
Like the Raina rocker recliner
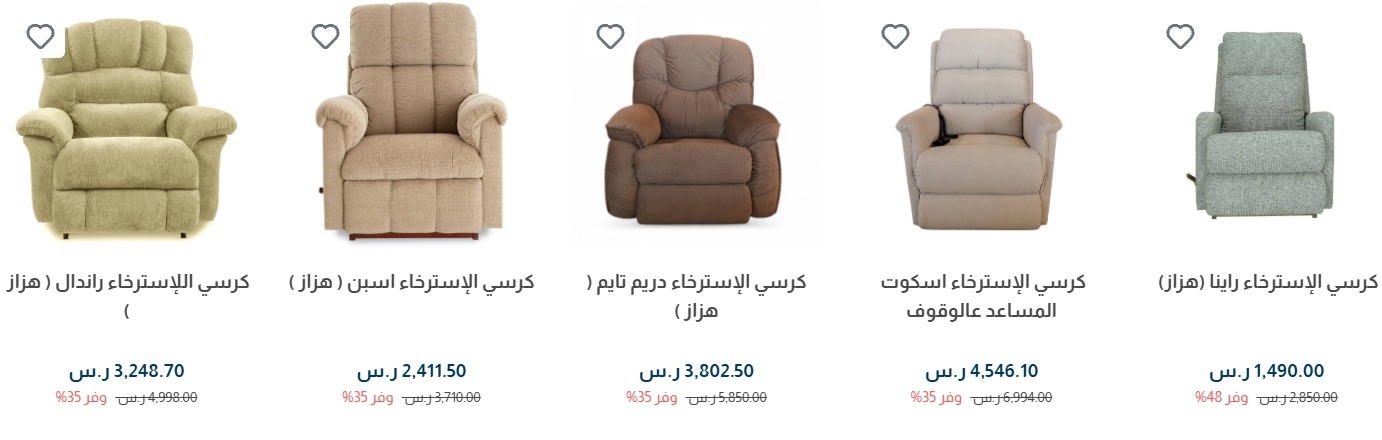click(1180, 37)
